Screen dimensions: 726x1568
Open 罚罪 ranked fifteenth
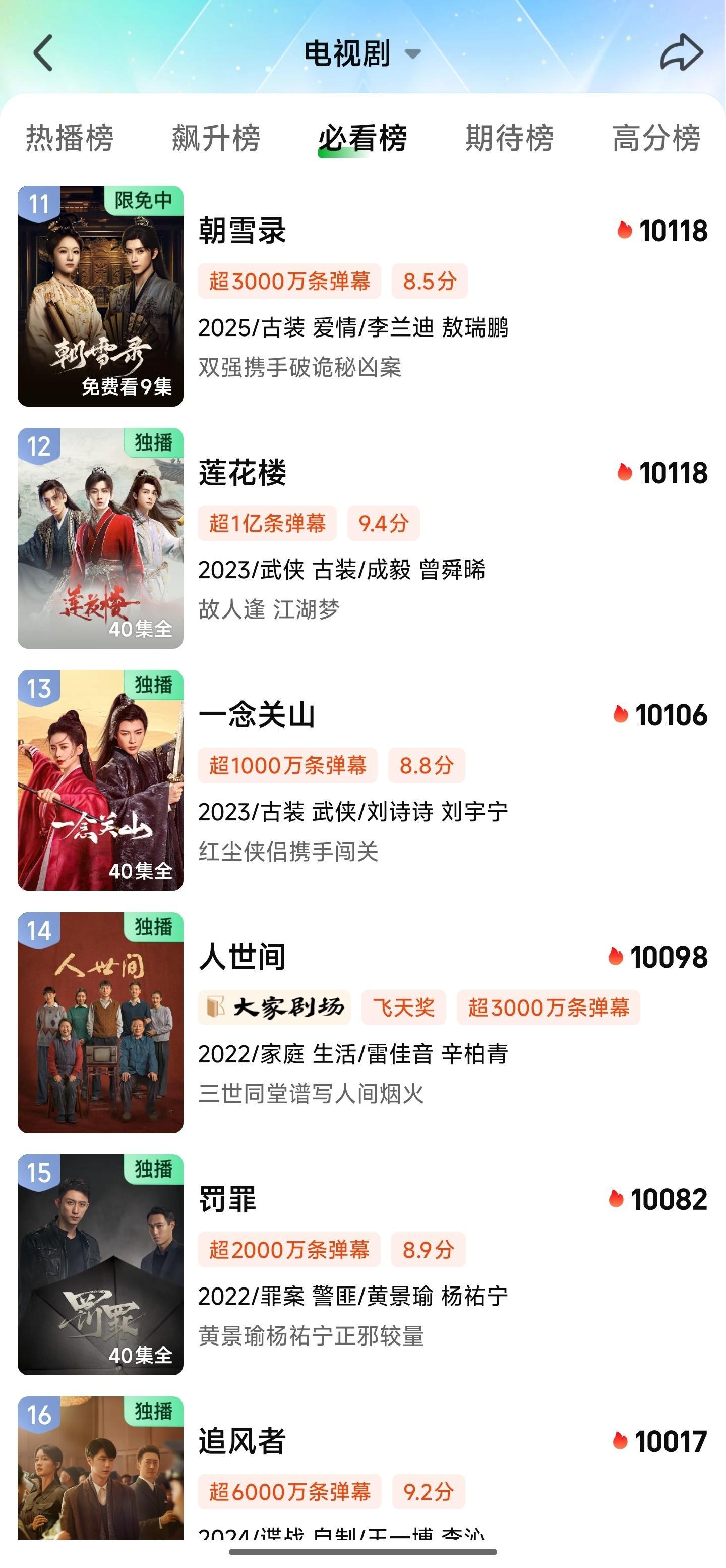(363, 1265)
